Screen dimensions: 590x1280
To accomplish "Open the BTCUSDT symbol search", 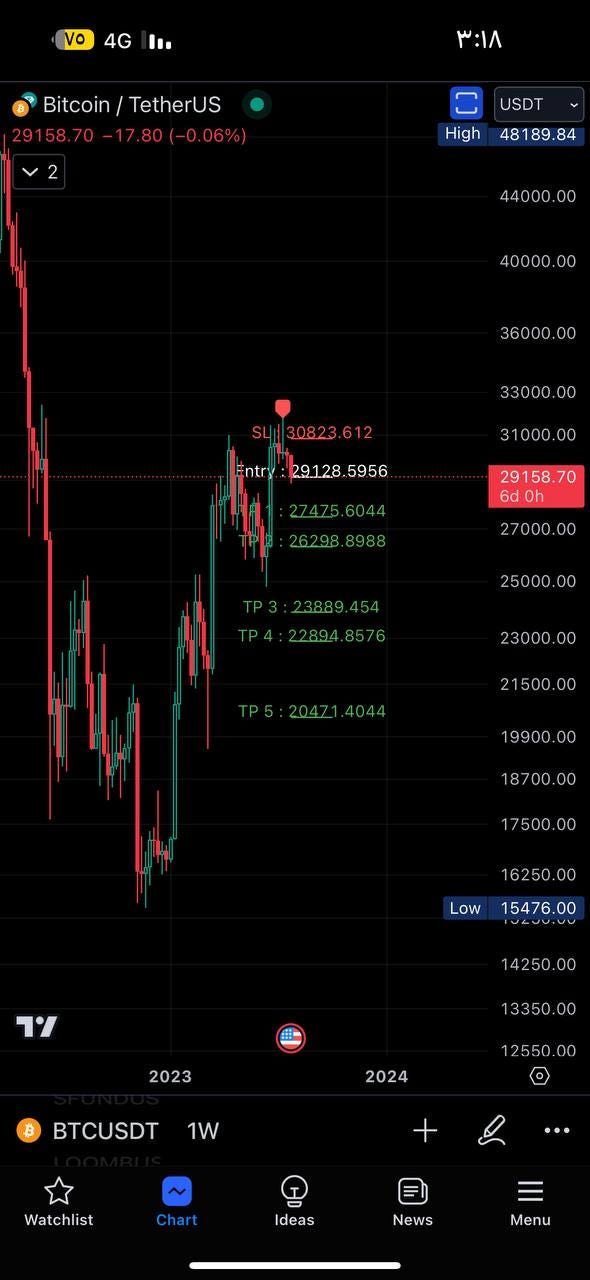I will 89,1131.
